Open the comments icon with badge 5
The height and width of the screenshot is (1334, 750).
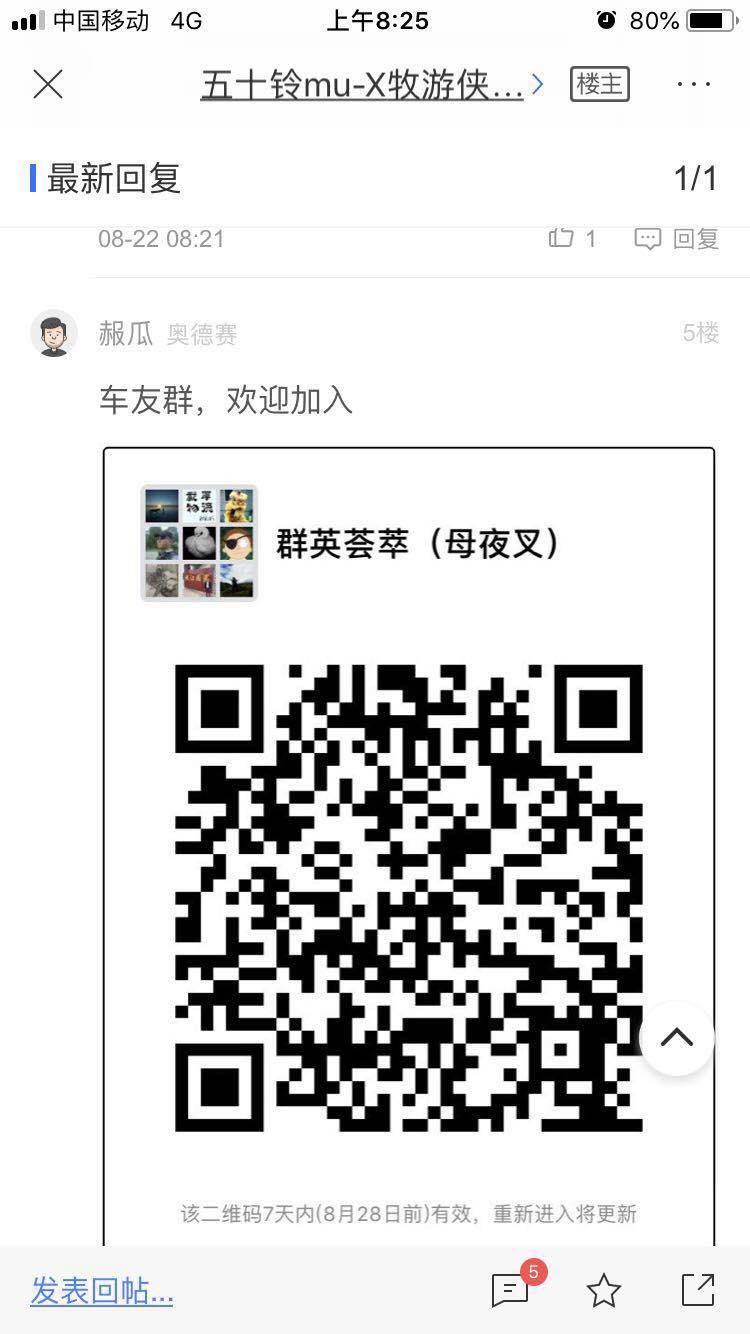pyautogui.click(x=511, y=1290)
